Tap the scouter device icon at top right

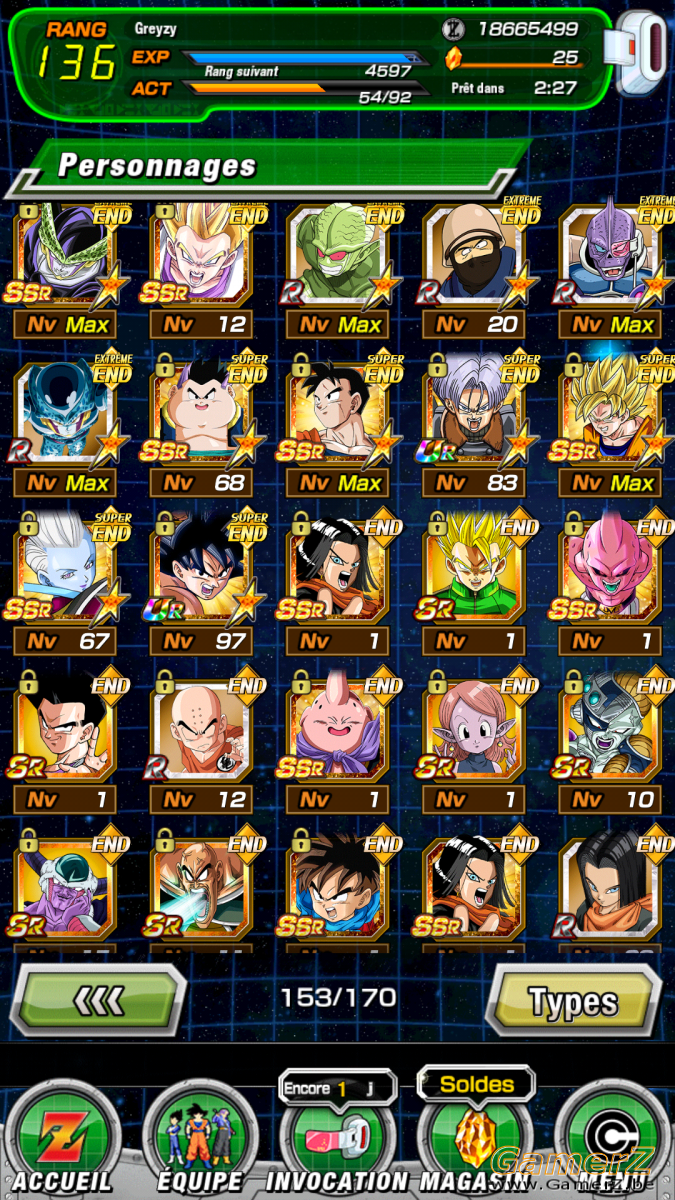coord(641,55)
